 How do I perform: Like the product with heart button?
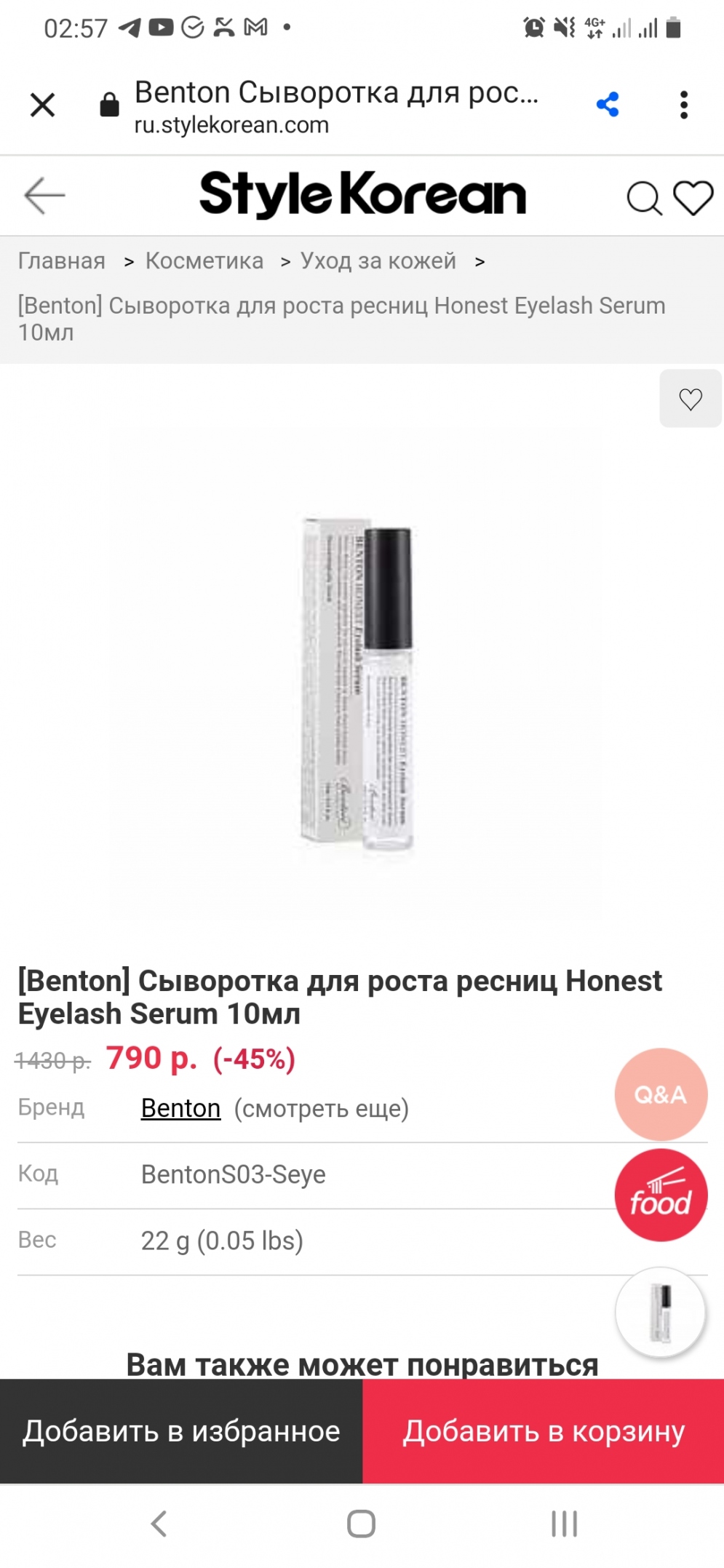pyautogui.click(x=690, y=399)
